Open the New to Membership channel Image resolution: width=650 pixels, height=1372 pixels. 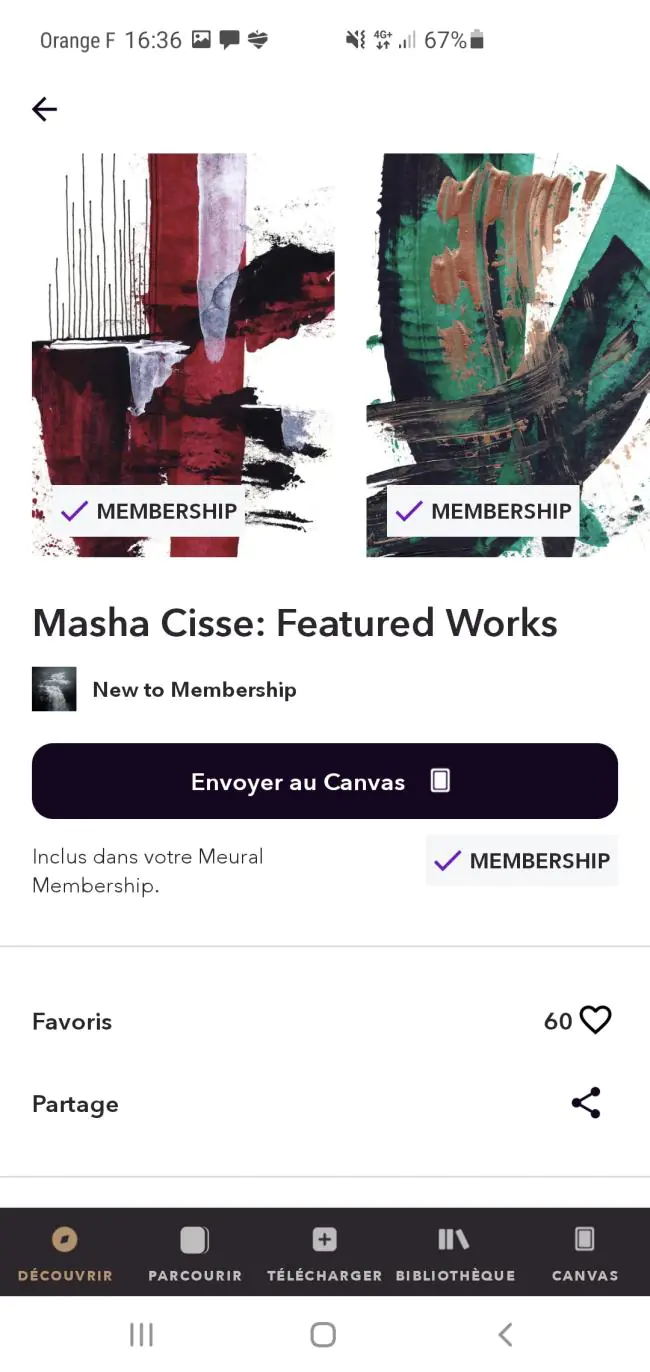(165, 689)
